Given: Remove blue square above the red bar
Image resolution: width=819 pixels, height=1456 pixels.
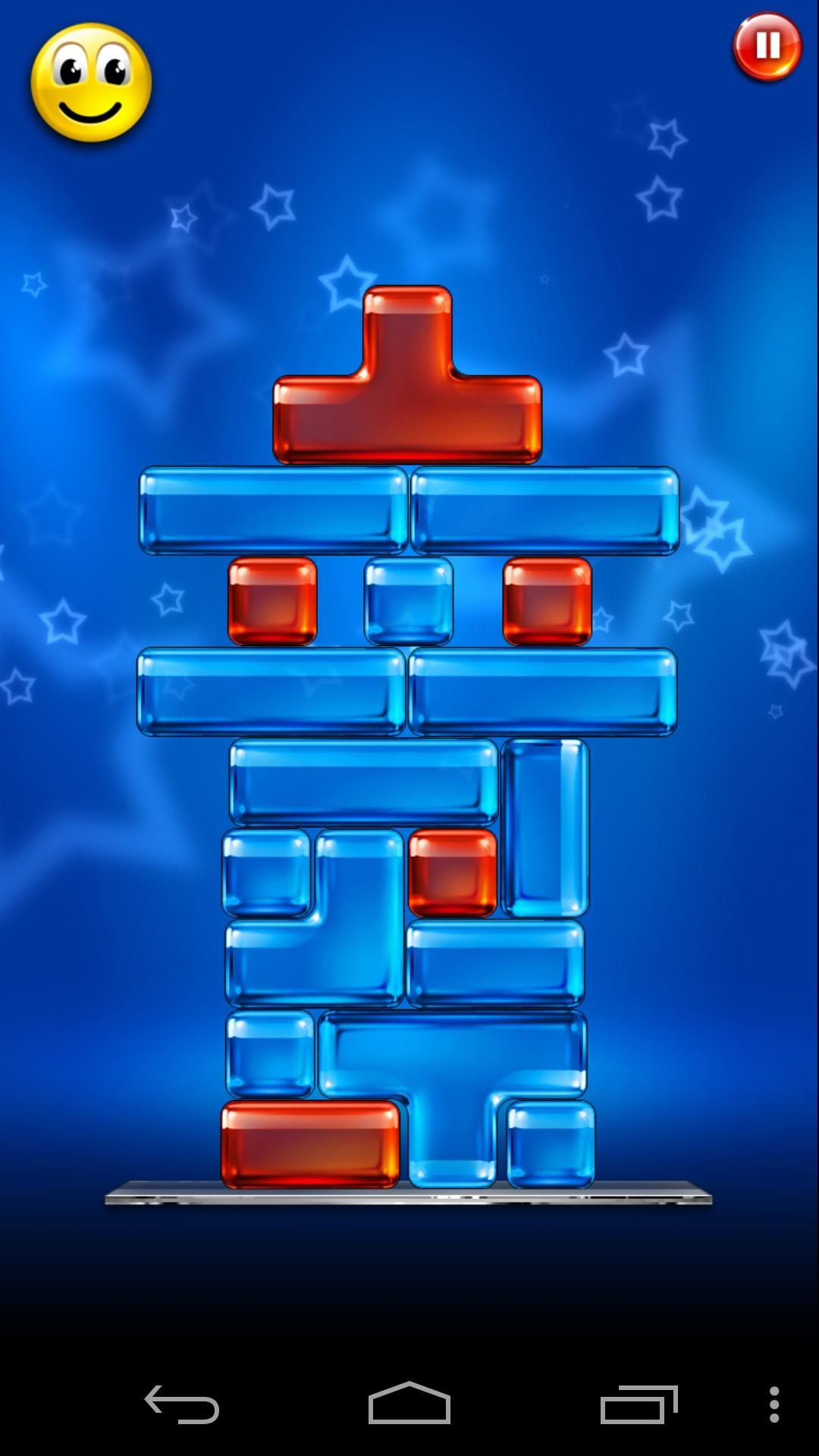Looking at the screenshot, I should 270,1053.
